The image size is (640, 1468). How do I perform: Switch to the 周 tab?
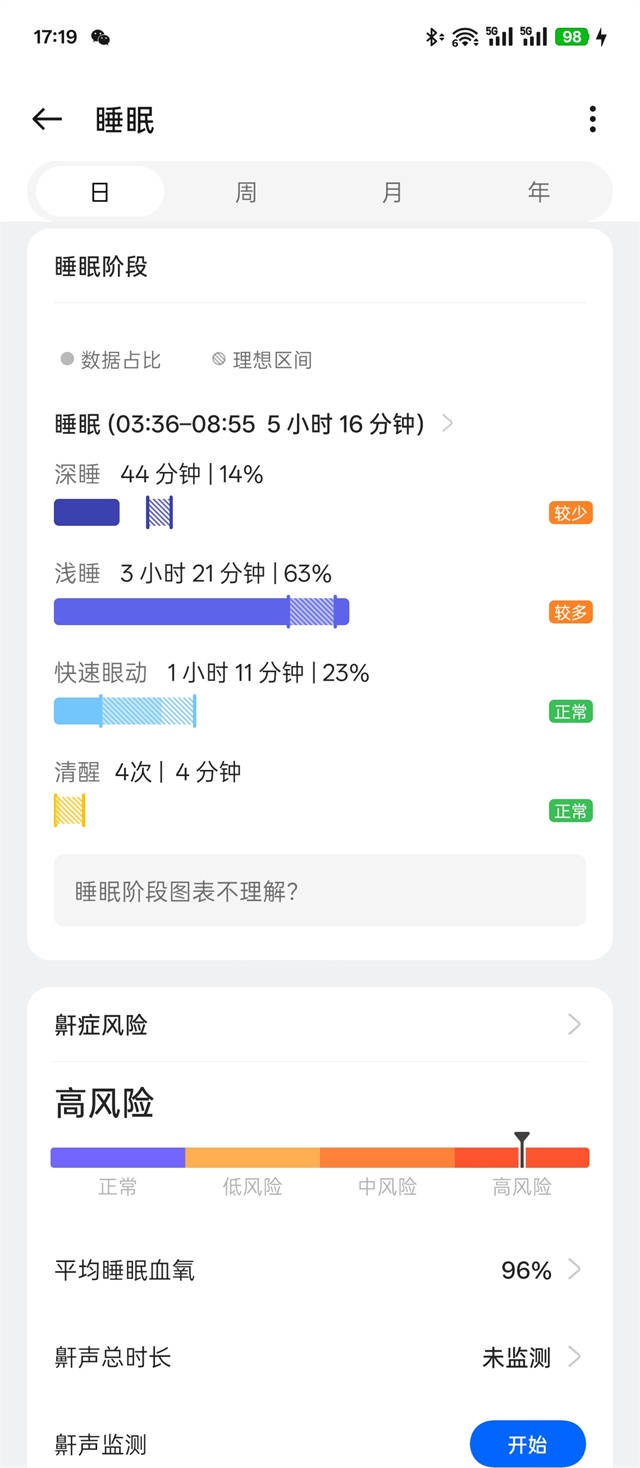pyautogui.click(x=246, y=192)
